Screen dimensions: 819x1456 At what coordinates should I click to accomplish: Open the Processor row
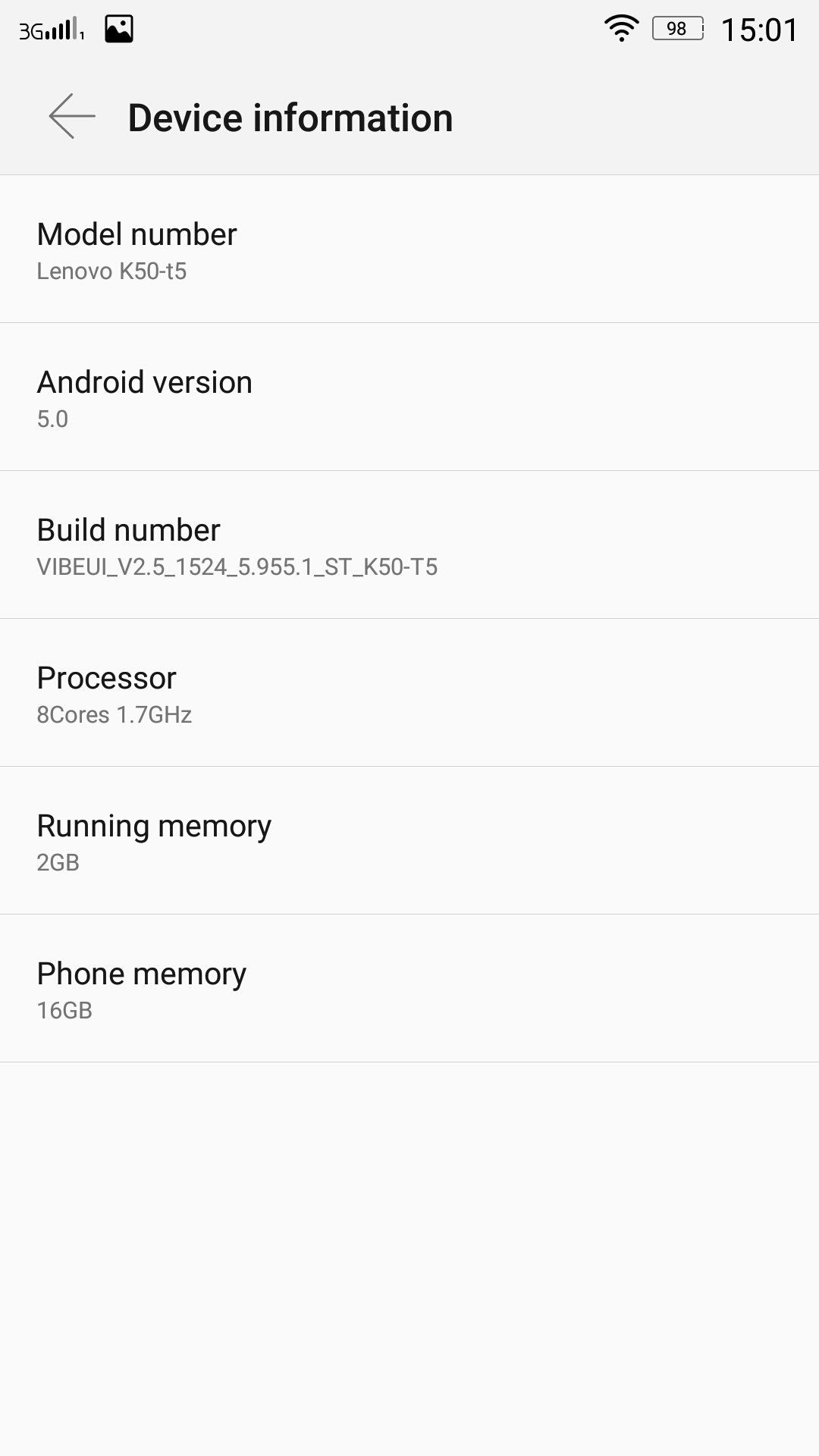click(x=409, y=692)
